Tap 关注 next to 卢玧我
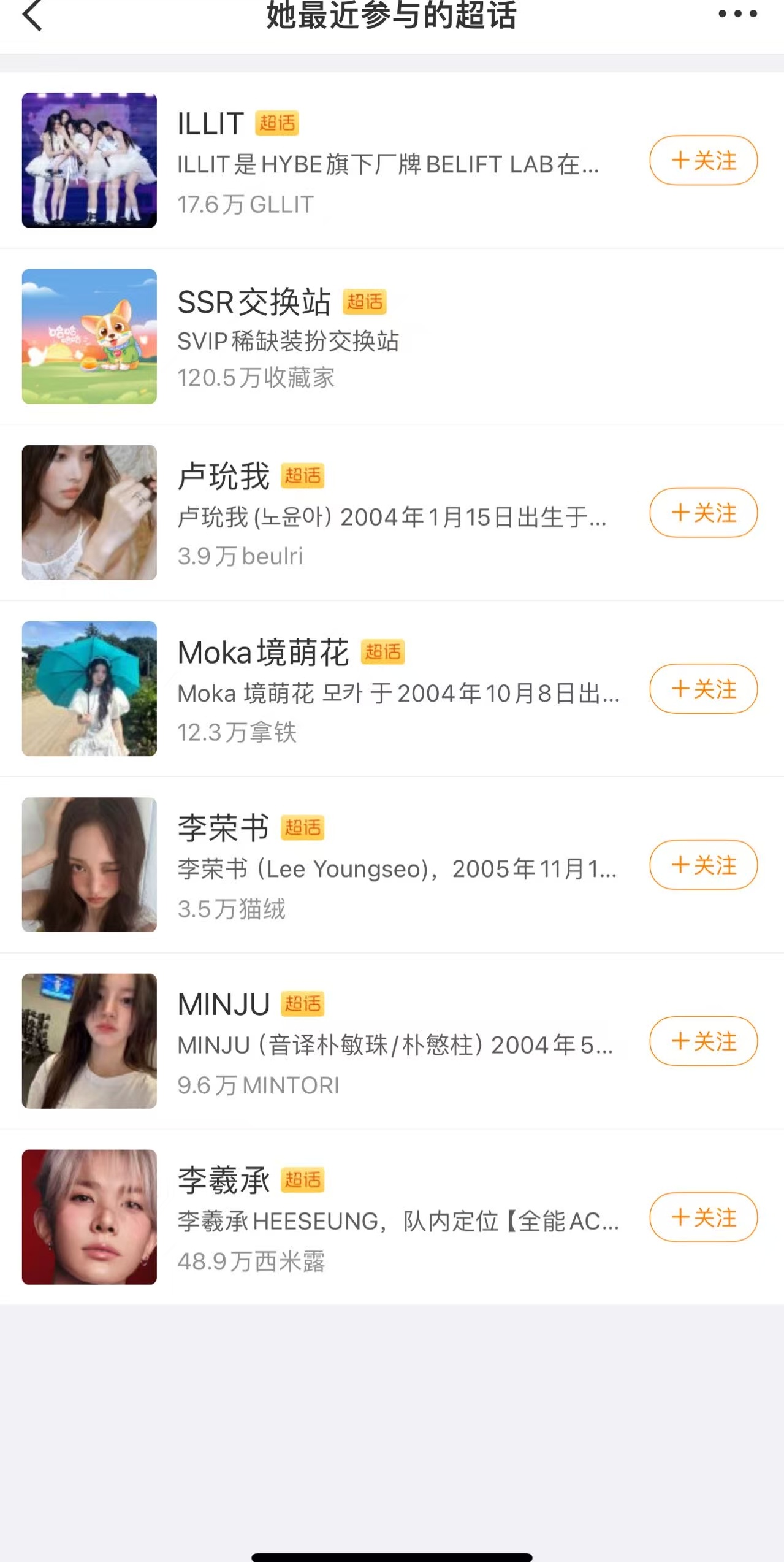The width and height of the screenshot is (784, 1562). tap(703, 513)
